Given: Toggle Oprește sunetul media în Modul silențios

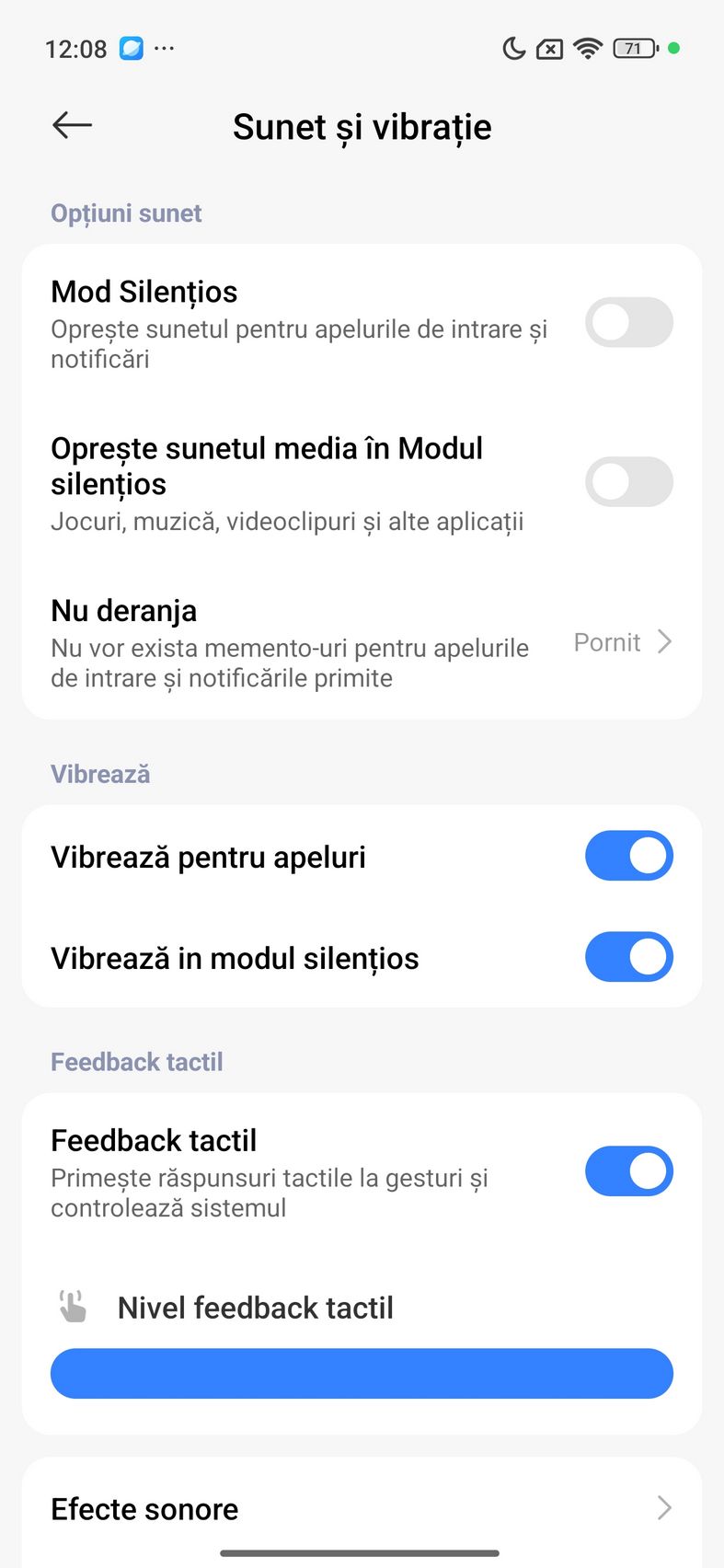Looking at the screenshot, I should [x=628, y=482].
